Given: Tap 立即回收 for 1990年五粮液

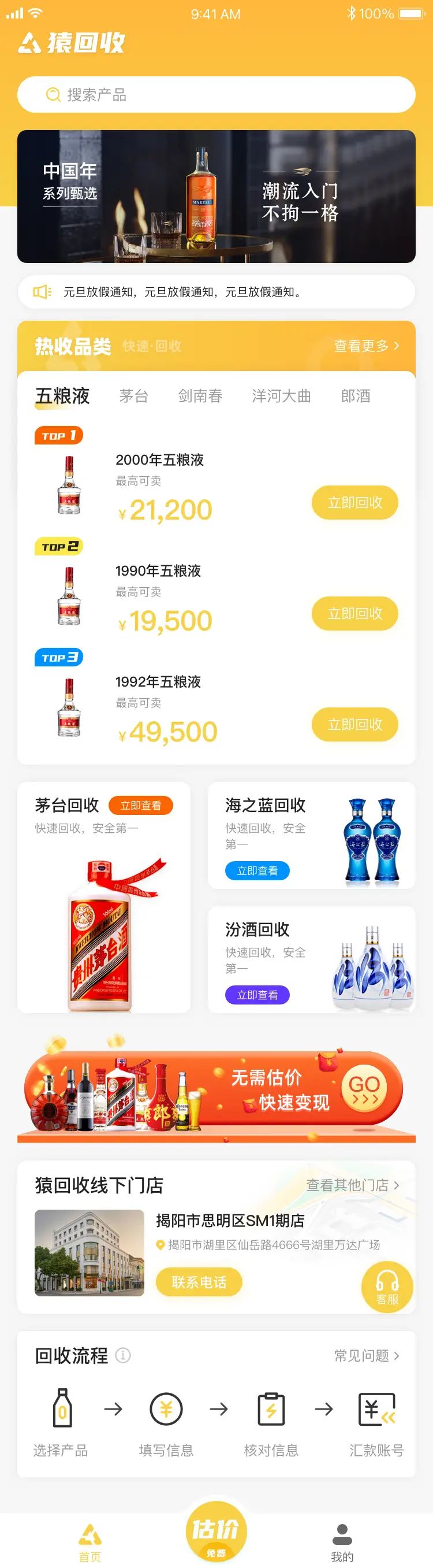Looking at the screenshot, I should (x=354, y=613).
